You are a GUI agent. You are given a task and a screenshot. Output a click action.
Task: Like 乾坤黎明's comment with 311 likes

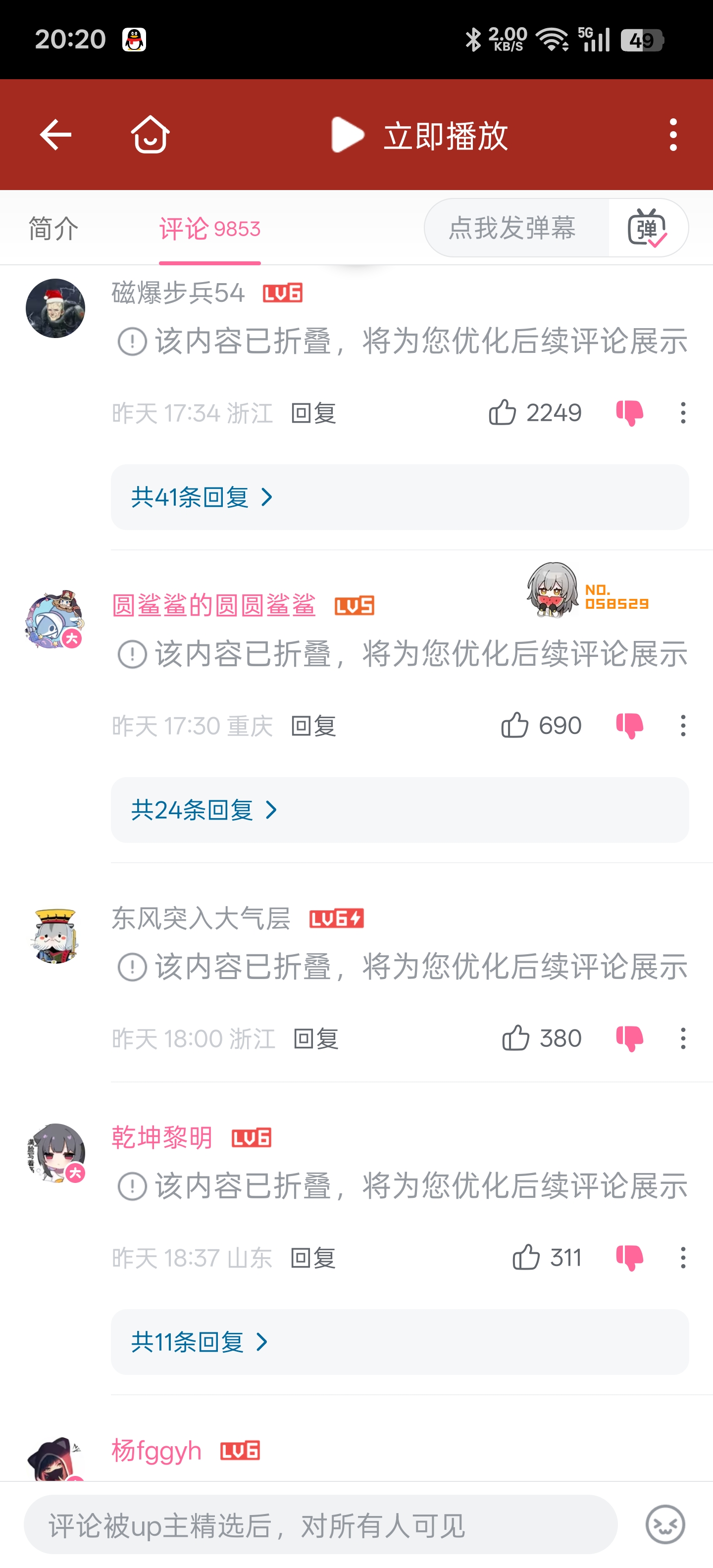coord(526,1258)
